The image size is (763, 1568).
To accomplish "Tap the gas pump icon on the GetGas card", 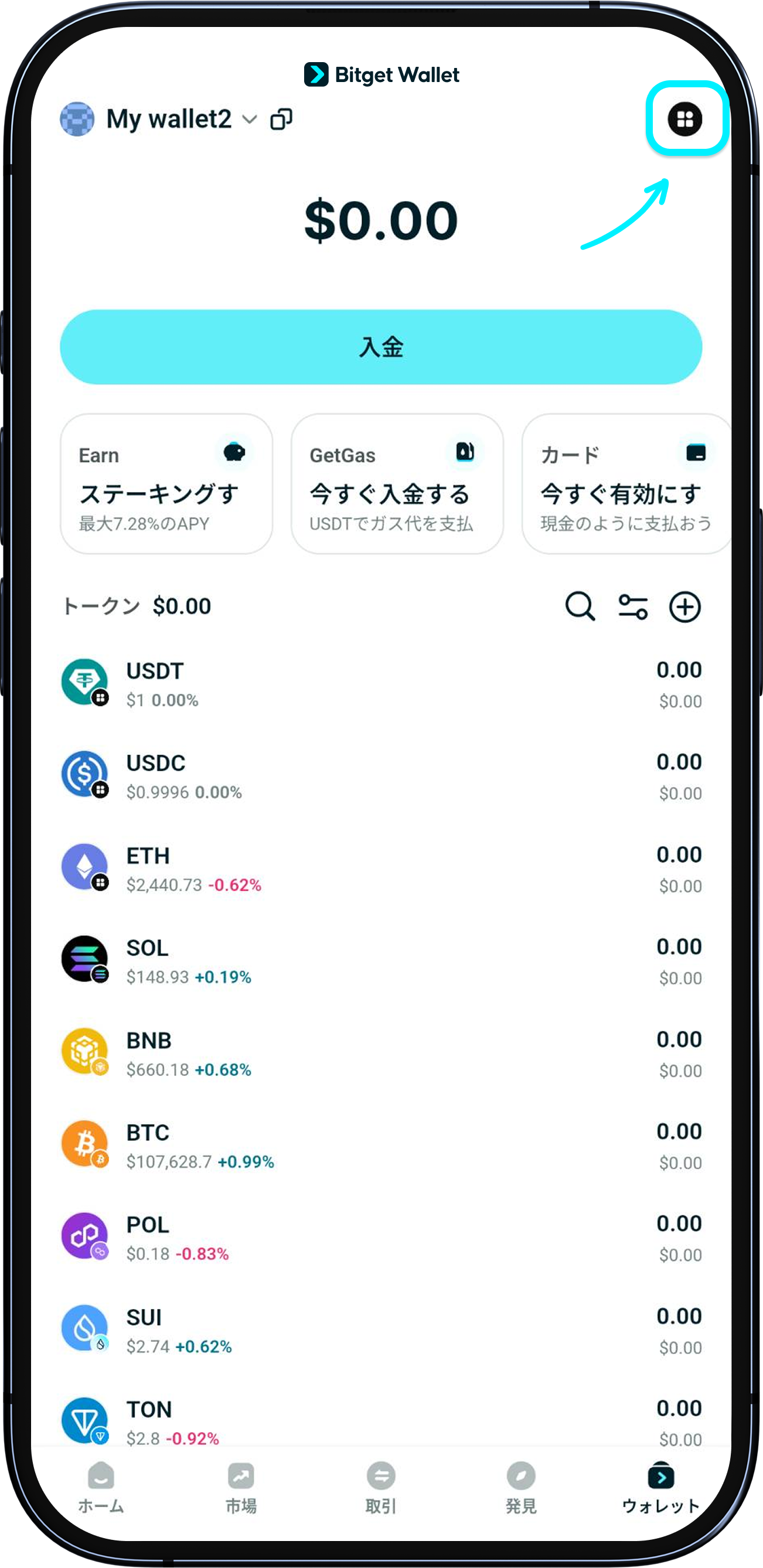I will coord(464,452).
